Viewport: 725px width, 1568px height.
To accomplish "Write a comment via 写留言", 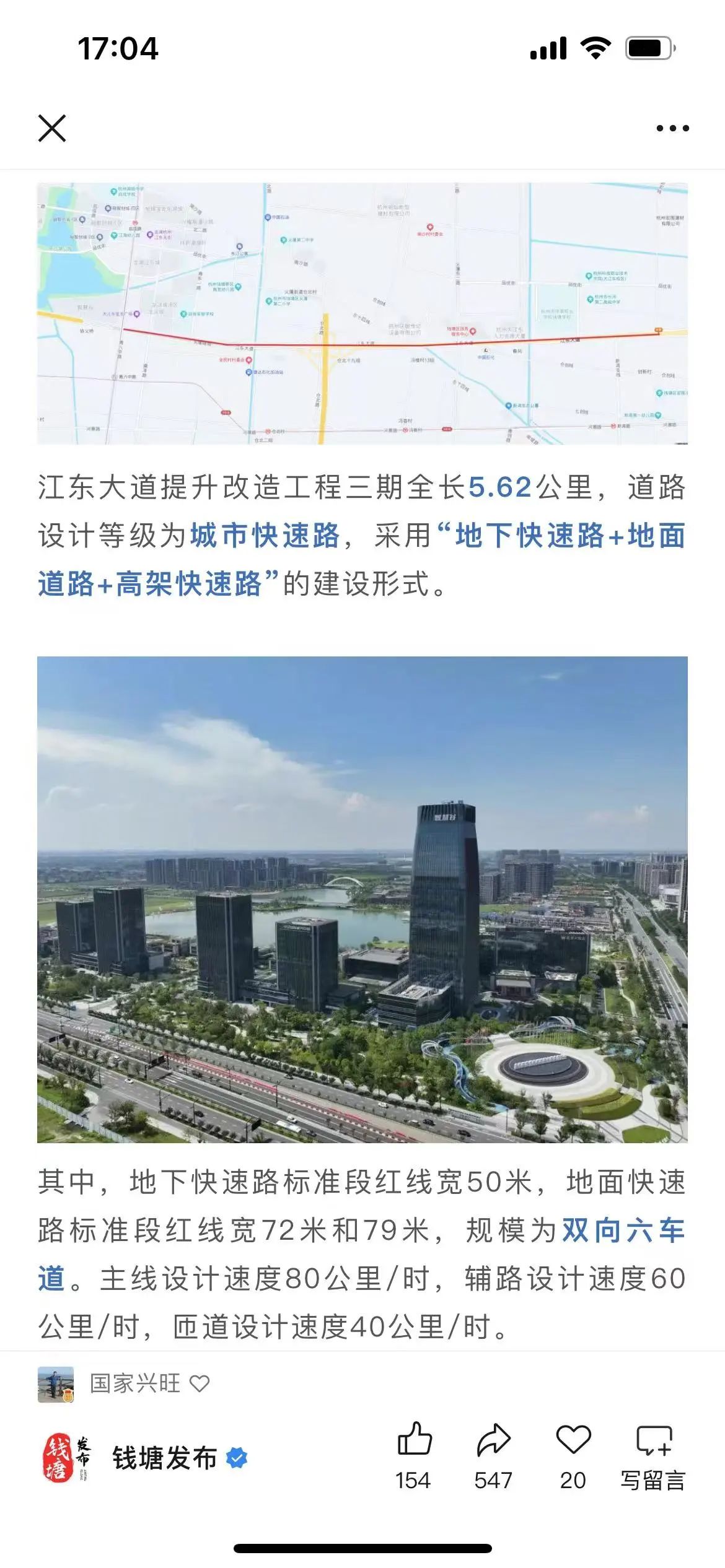I will coord(653,1455).
